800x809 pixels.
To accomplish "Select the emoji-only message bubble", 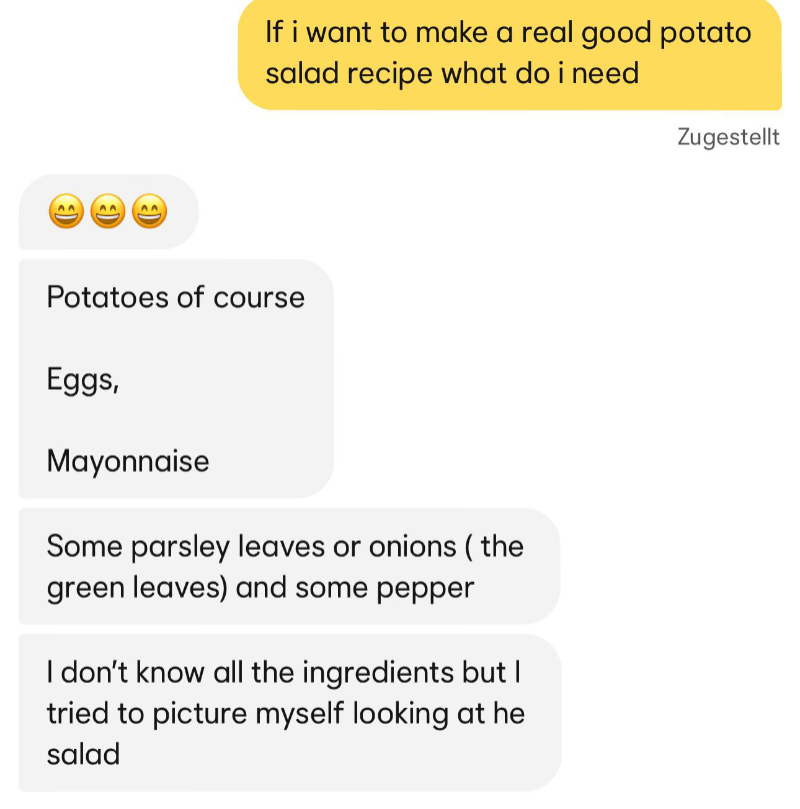I will (x=107, y=211).
